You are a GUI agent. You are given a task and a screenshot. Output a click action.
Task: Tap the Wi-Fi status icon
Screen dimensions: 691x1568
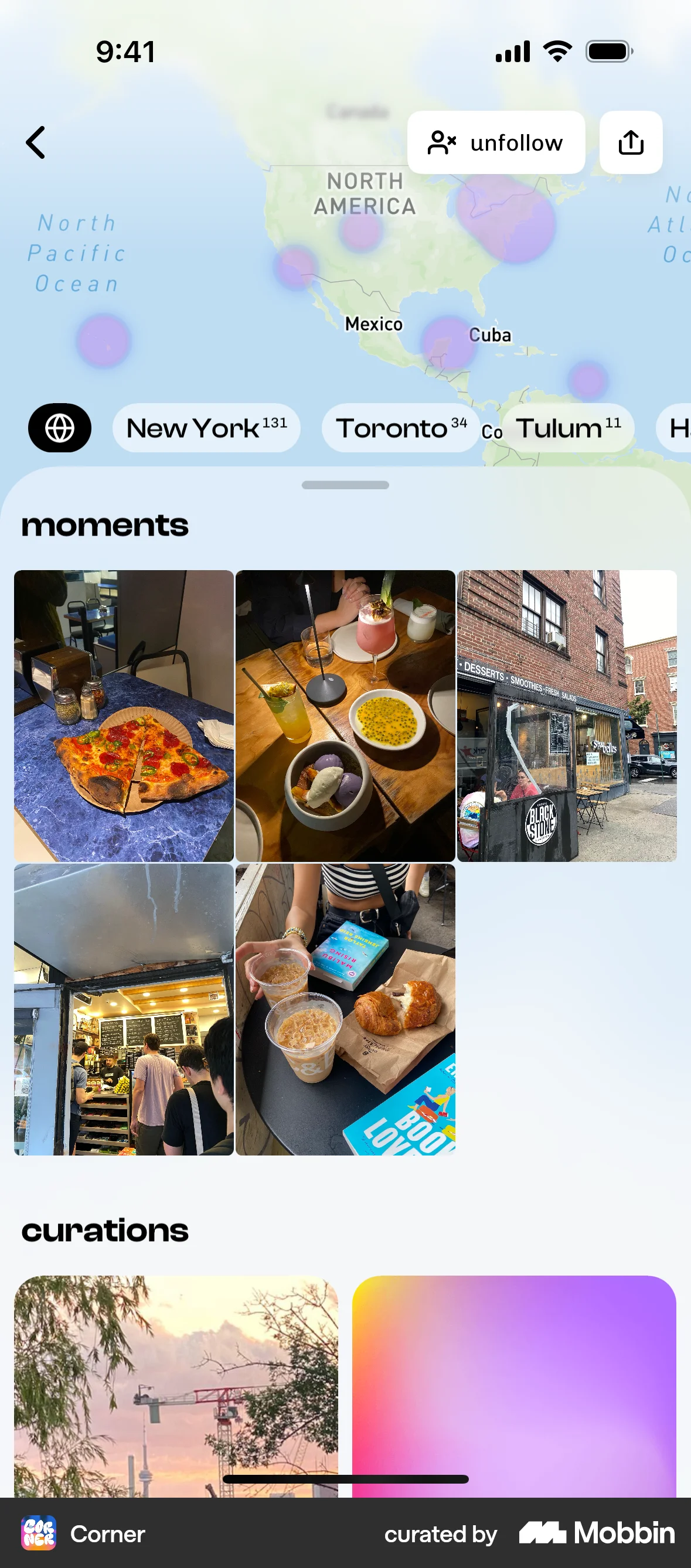(556, 52)
